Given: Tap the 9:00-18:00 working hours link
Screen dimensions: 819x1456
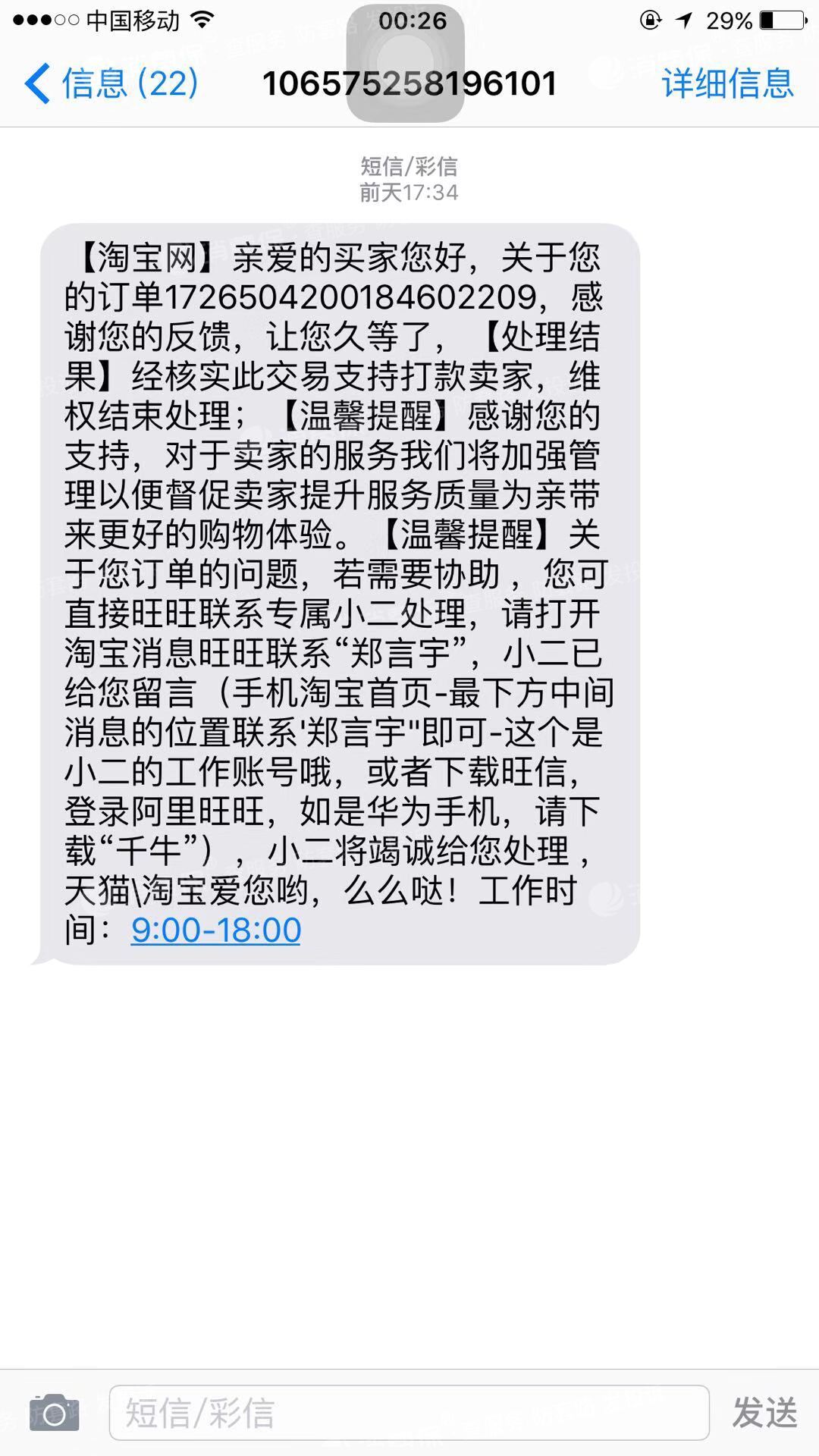Looking at the screenshot, I should (217, 928).
